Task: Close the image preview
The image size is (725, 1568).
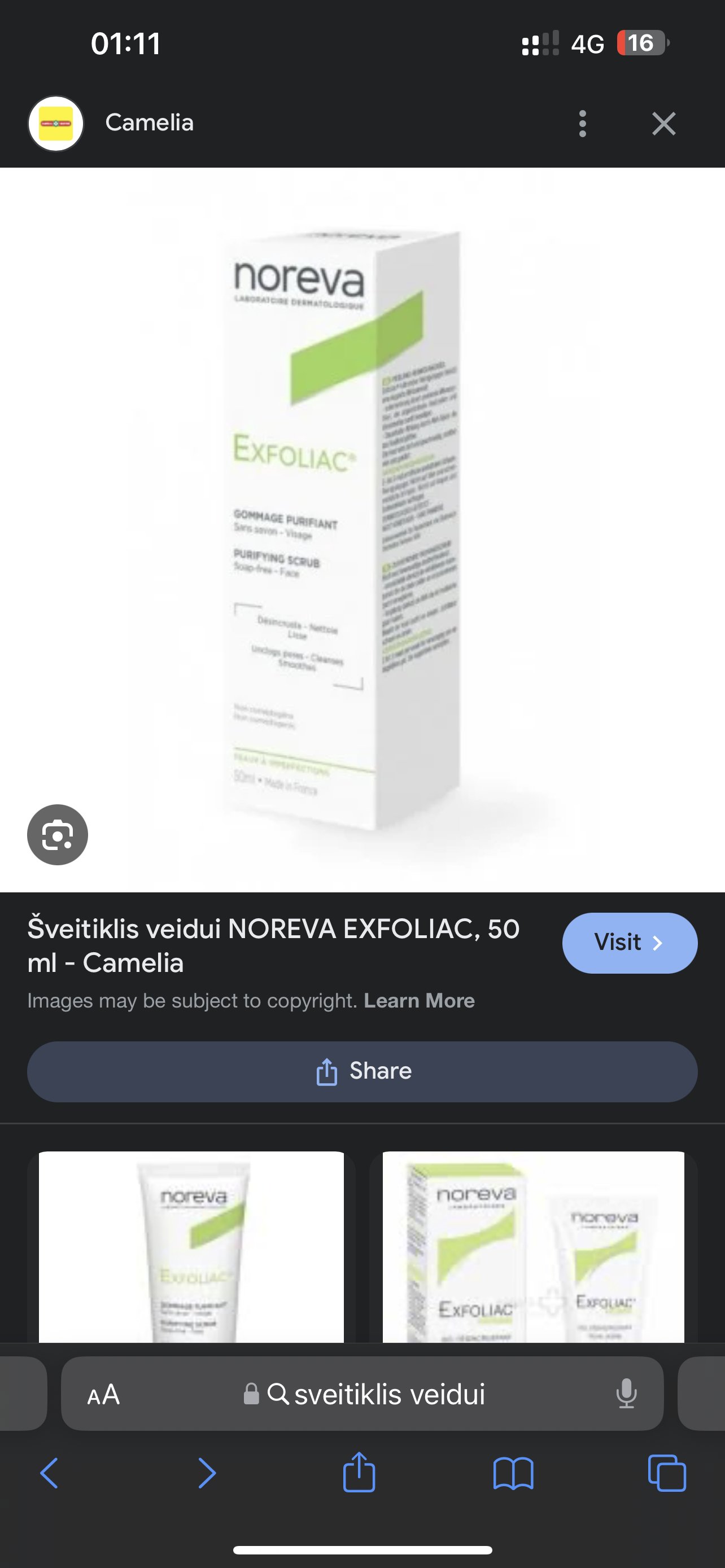Action: 663,124
